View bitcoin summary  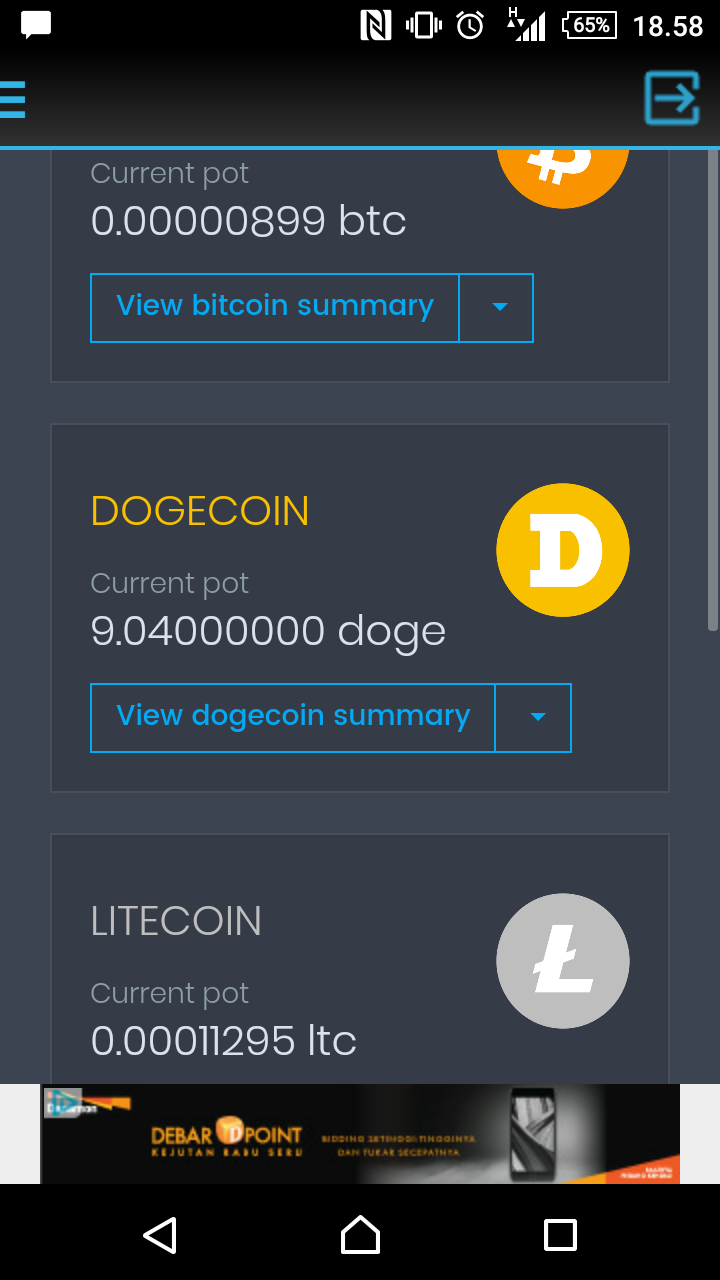pos(275,308)
